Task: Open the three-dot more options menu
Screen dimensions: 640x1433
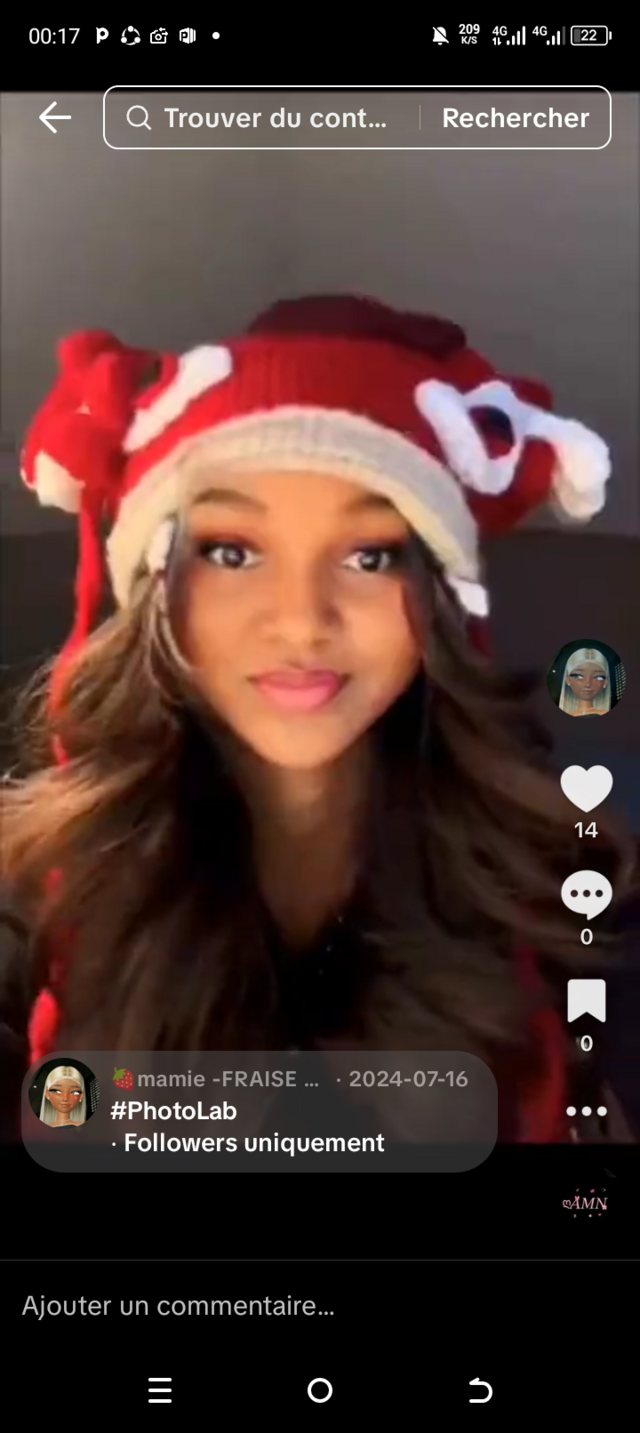Action: pos(586,1111)
